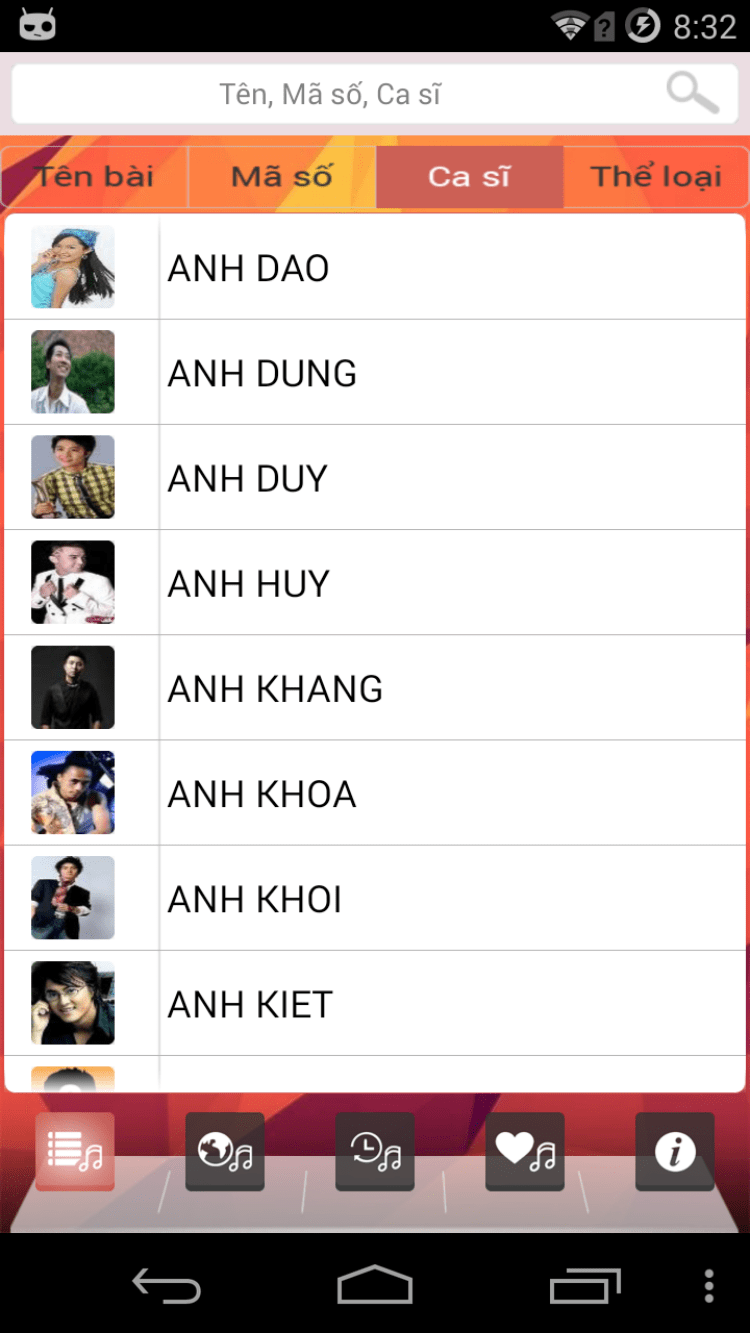Open singer ANH DAO

tap(375, 268)
